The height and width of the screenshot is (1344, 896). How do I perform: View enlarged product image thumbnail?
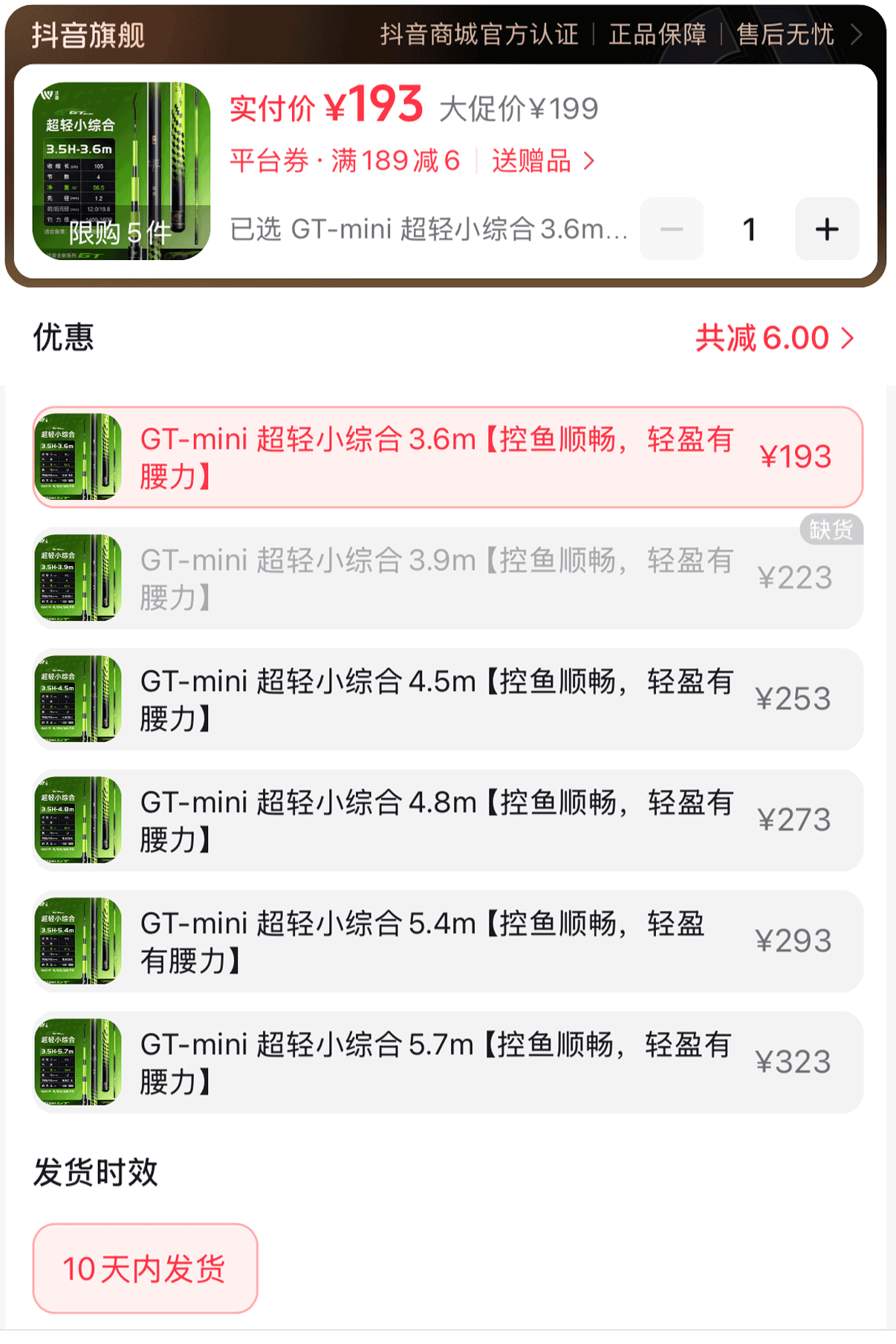(x=121, y=171)
